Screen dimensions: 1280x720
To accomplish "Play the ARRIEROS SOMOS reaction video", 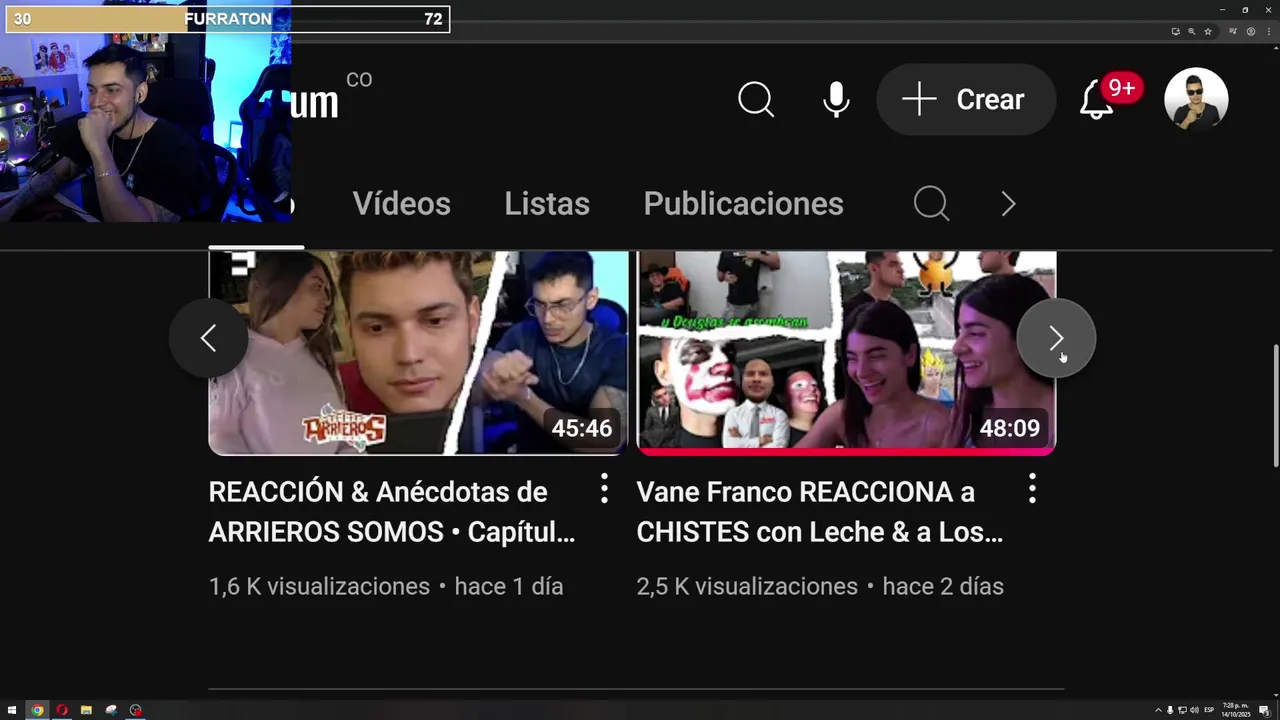I will [417, 353].
